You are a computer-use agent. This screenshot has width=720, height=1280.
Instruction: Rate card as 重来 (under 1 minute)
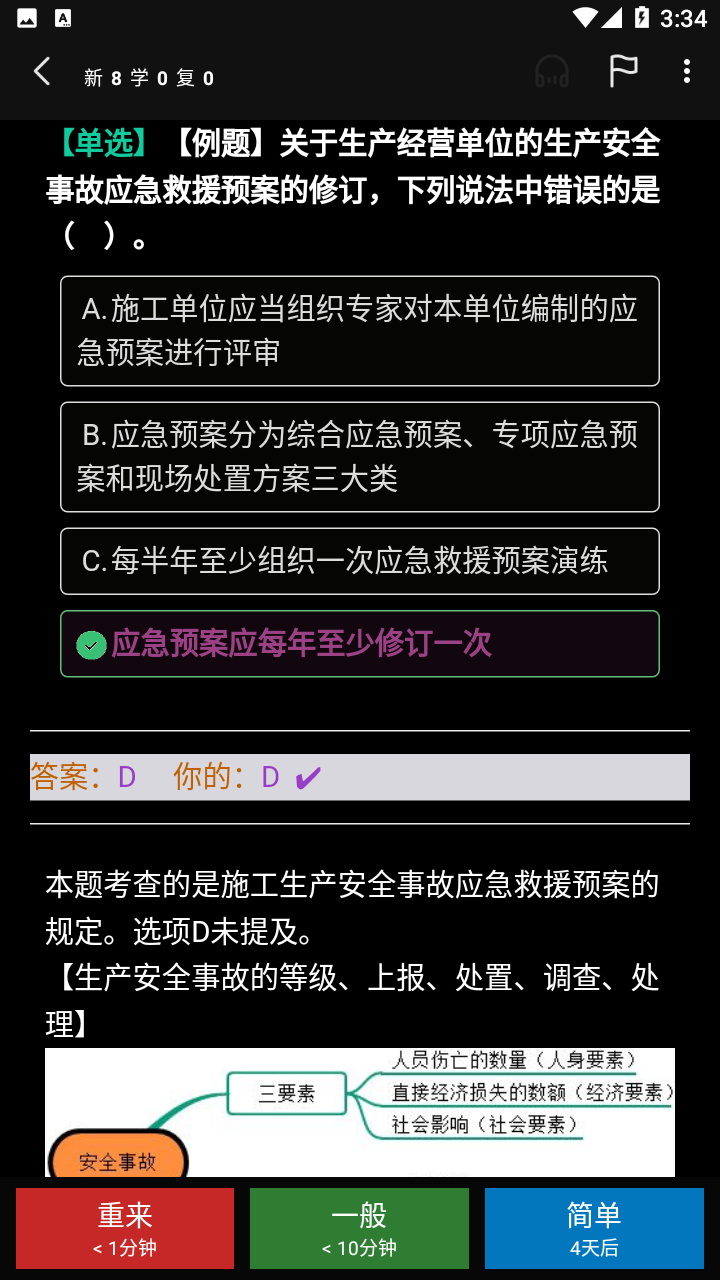pos(125,1228)
